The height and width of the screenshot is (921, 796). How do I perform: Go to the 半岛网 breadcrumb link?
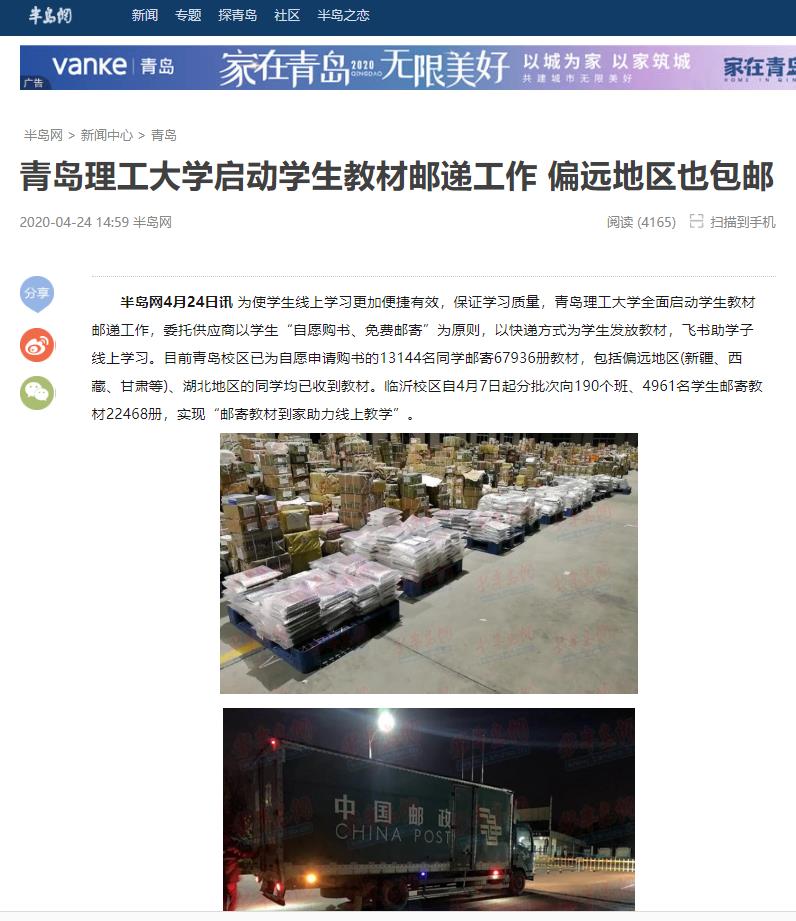pyautogui.click(x=43, y=135)
